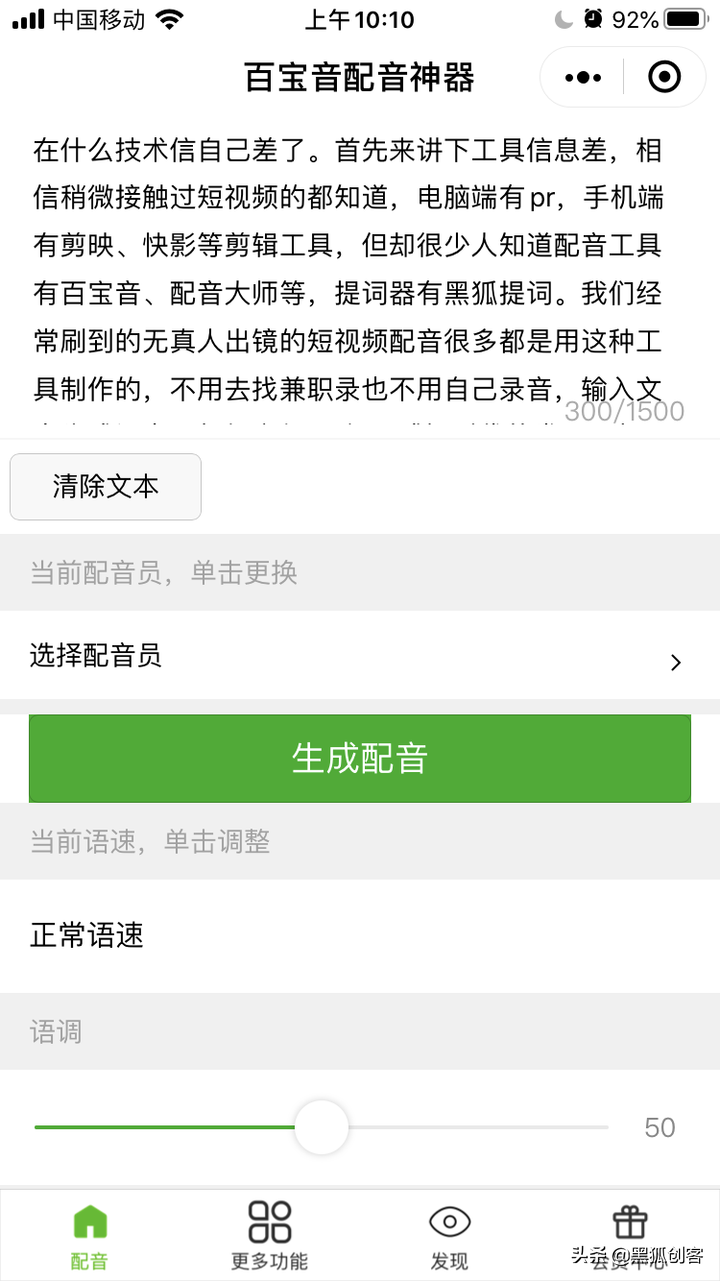Switch to the 更多功能 tab
This screenshot has width=720, height=1281.
[269, 1236]
